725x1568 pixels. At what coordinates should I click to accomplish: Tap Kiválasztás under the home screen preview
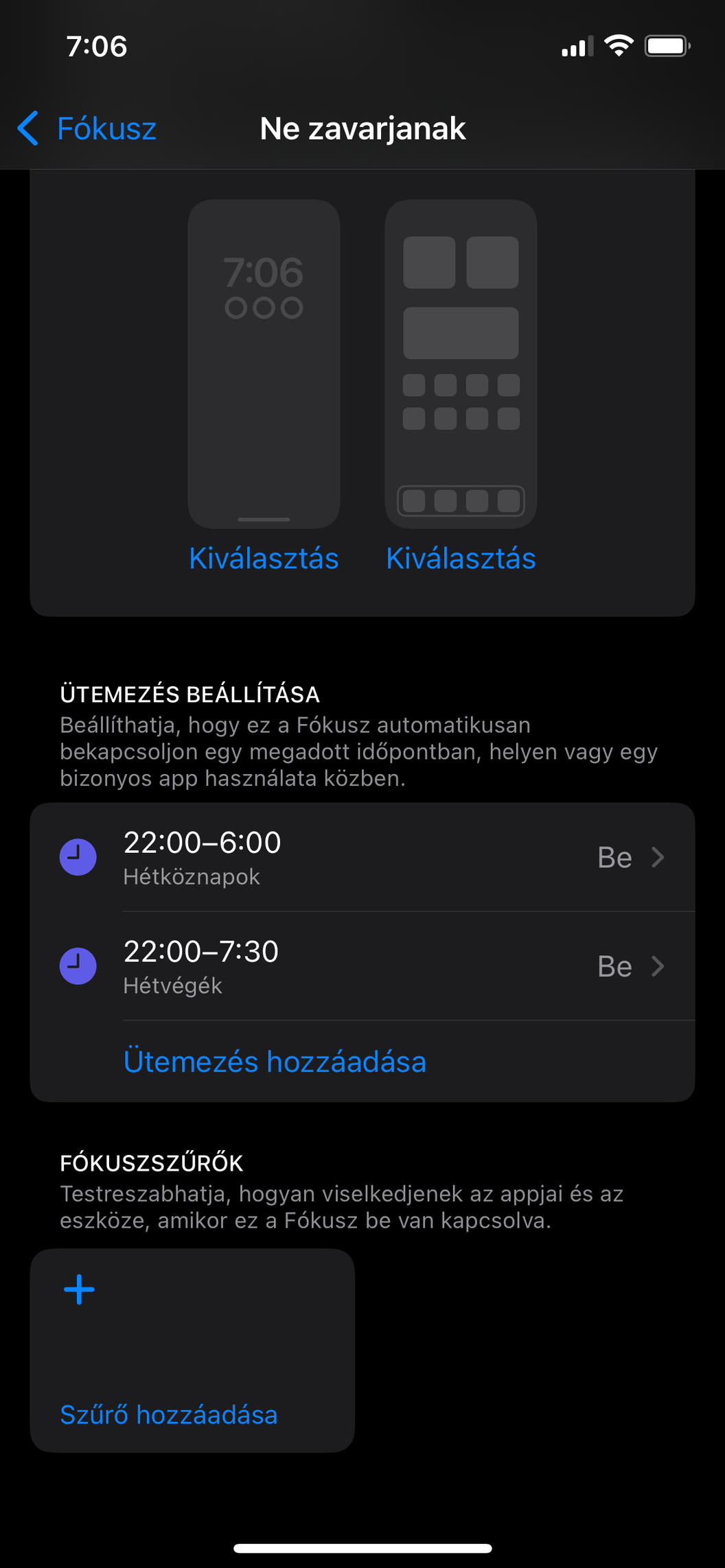pos(461,558)
